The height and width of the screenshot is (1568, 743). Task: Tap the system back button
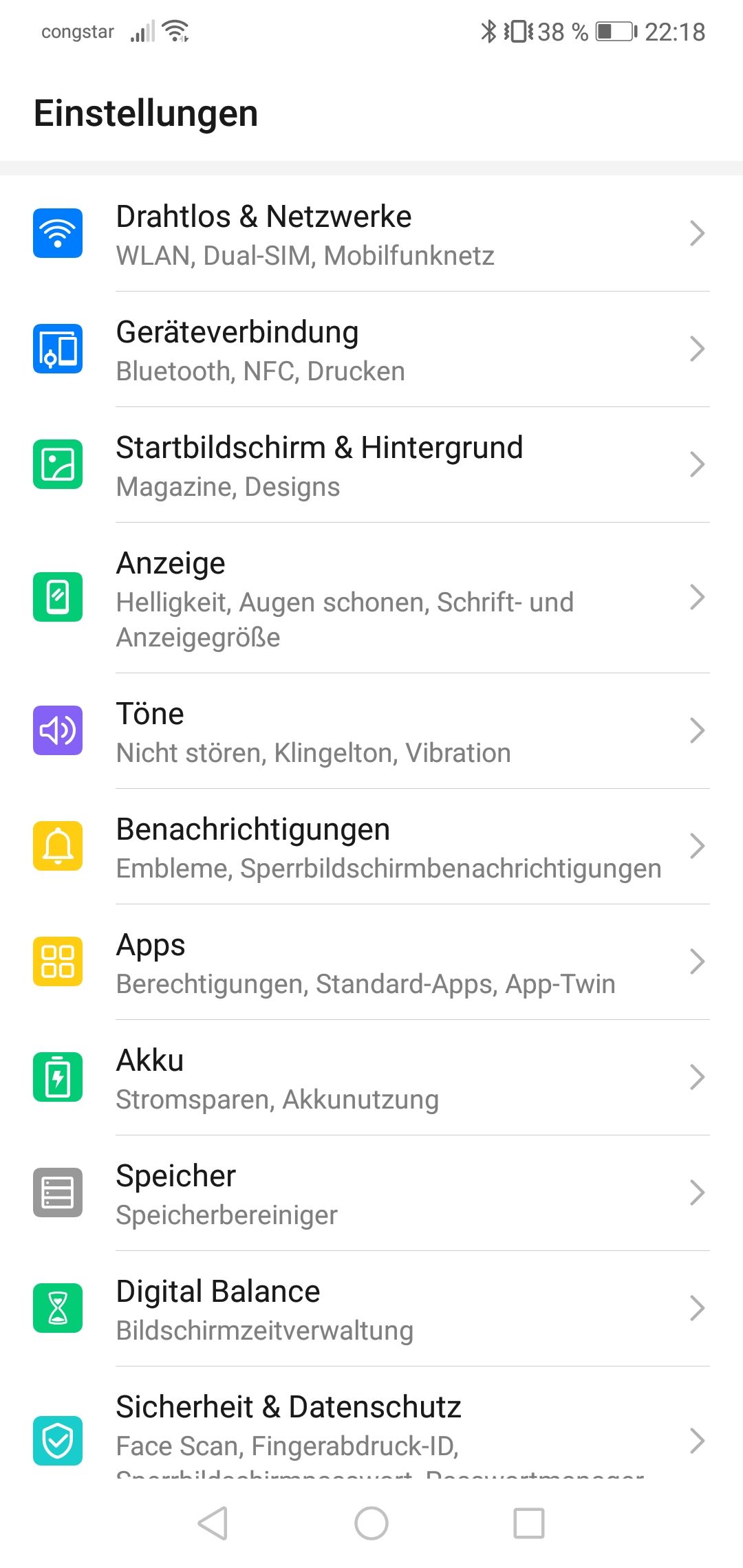coord(213,1523)
